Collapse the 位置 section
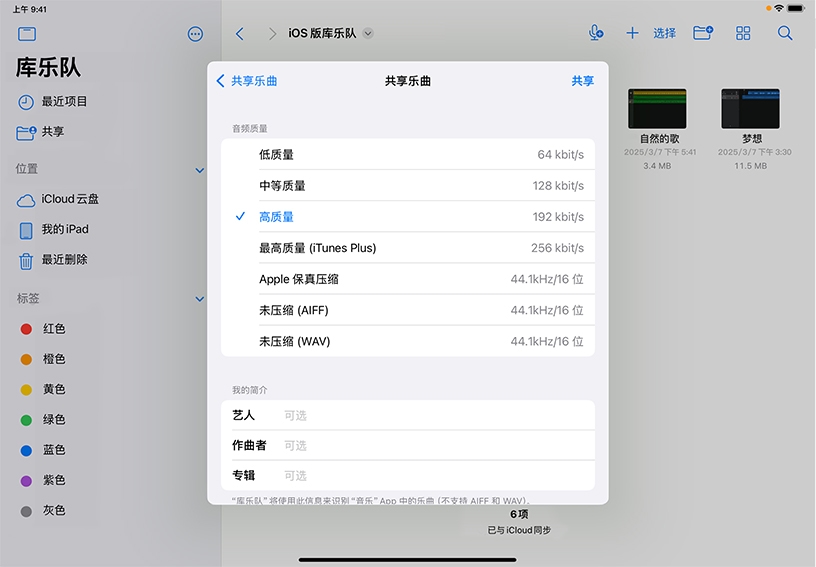Viewport: 816px width, 567px height. (199, 170)
